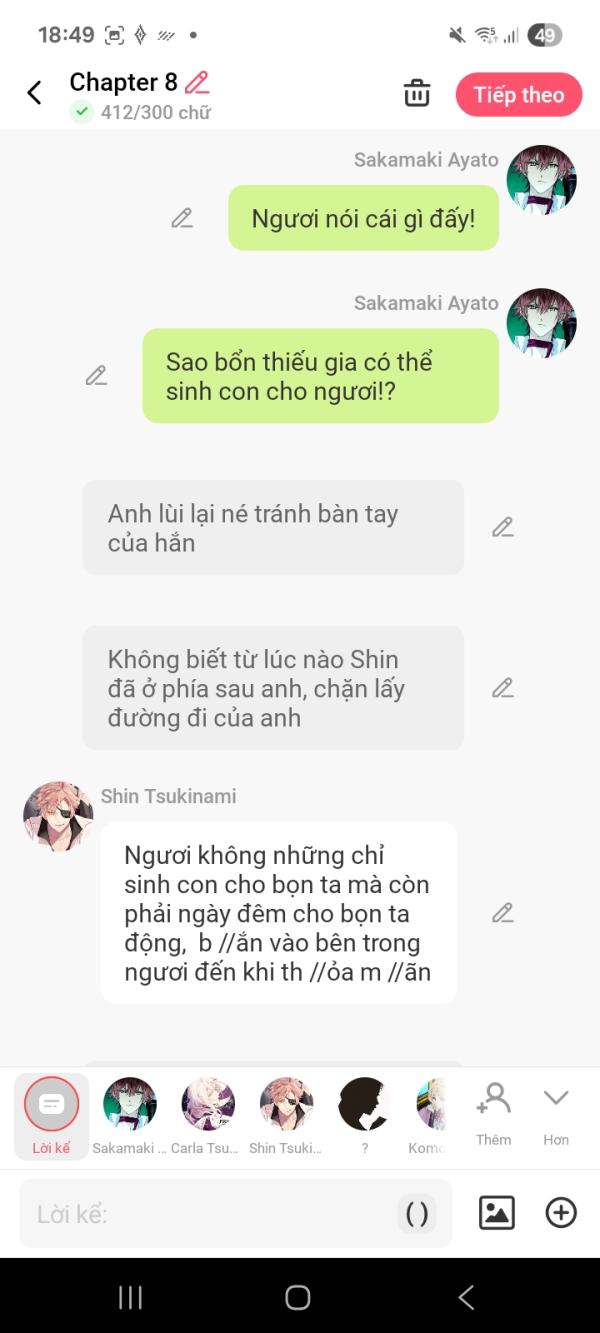
Task: Add a character with Thêm
Action: 493,1112
